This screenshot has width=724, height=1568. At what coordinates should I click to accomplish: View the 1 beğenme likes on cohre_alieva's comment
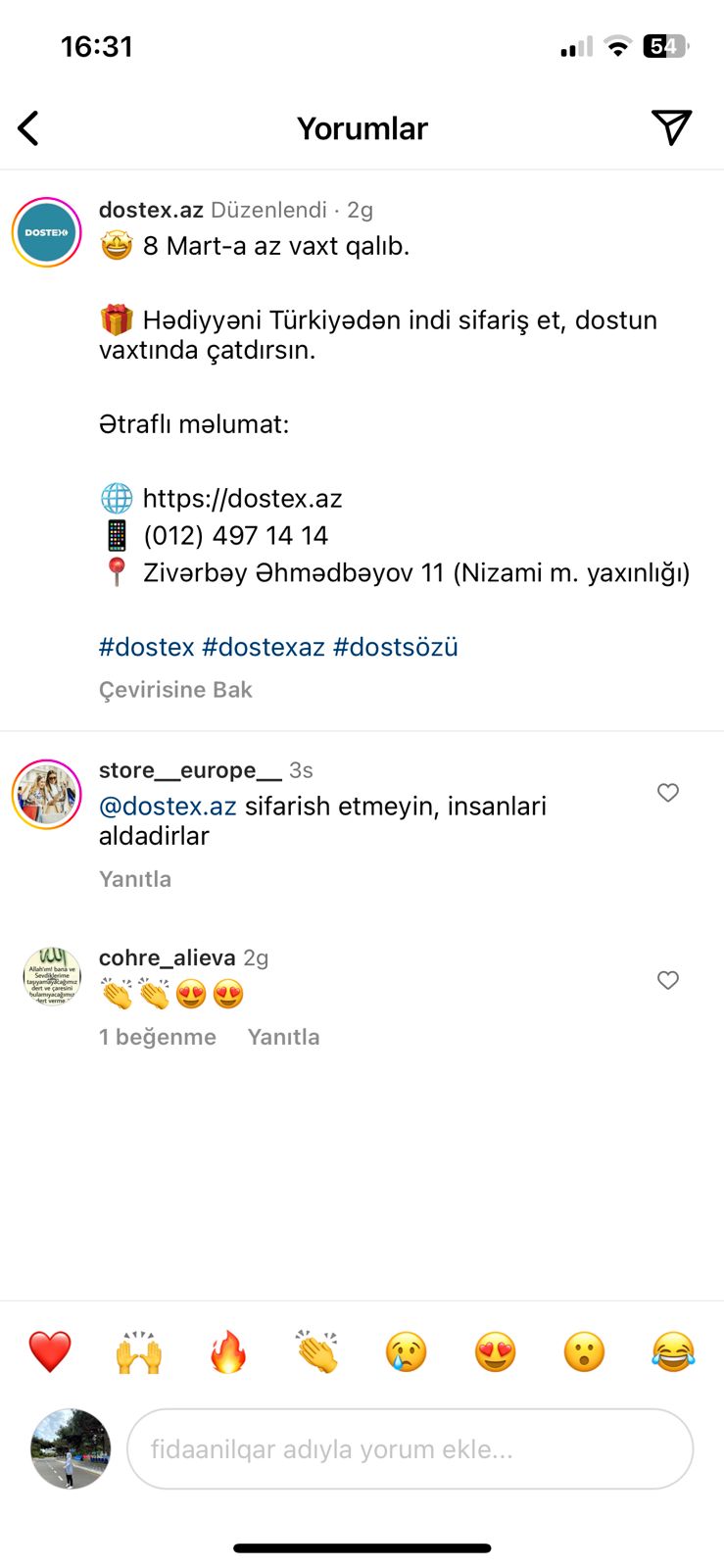pyautogui.click(x=157, y=1037)
